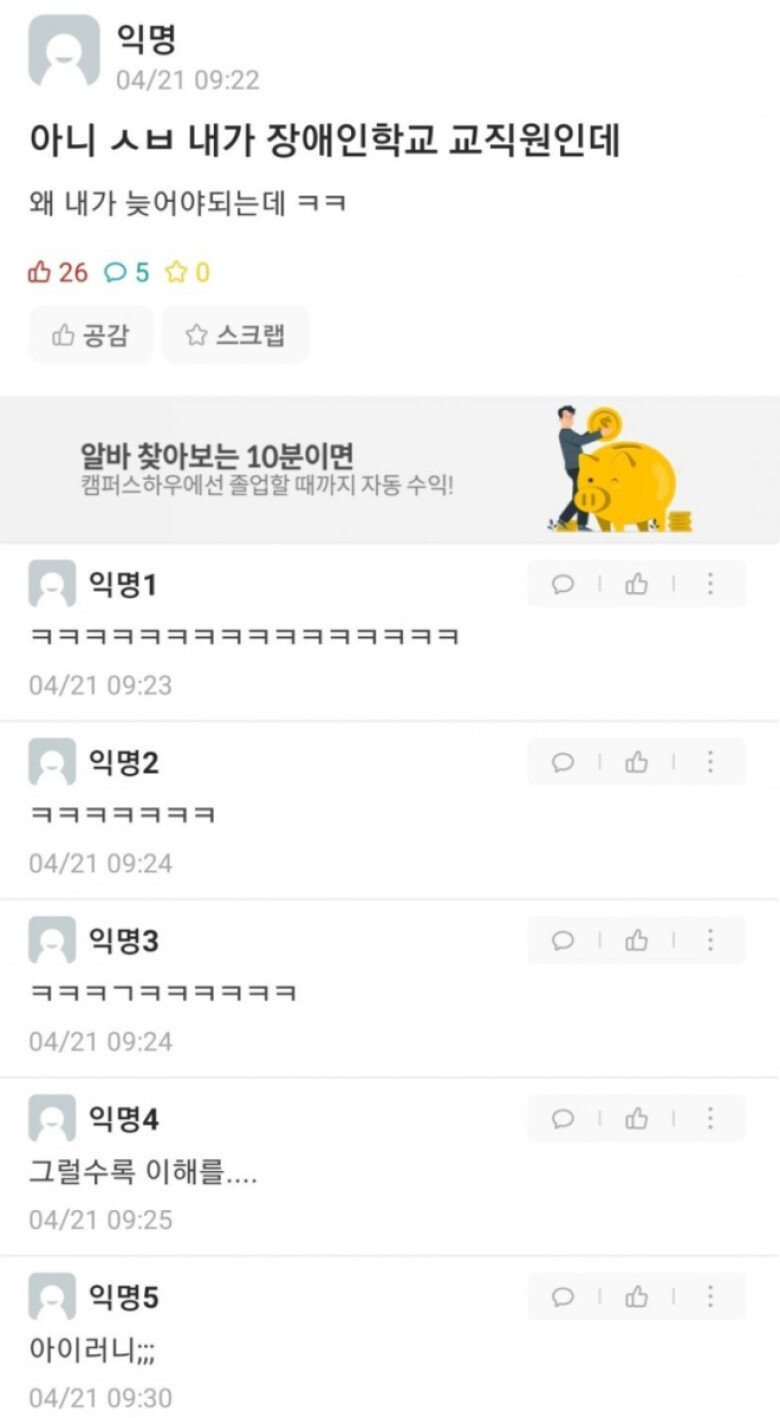The image size is (780, 1418).
Task: Reply to 익명4's comment
Action: [563, 1119]
